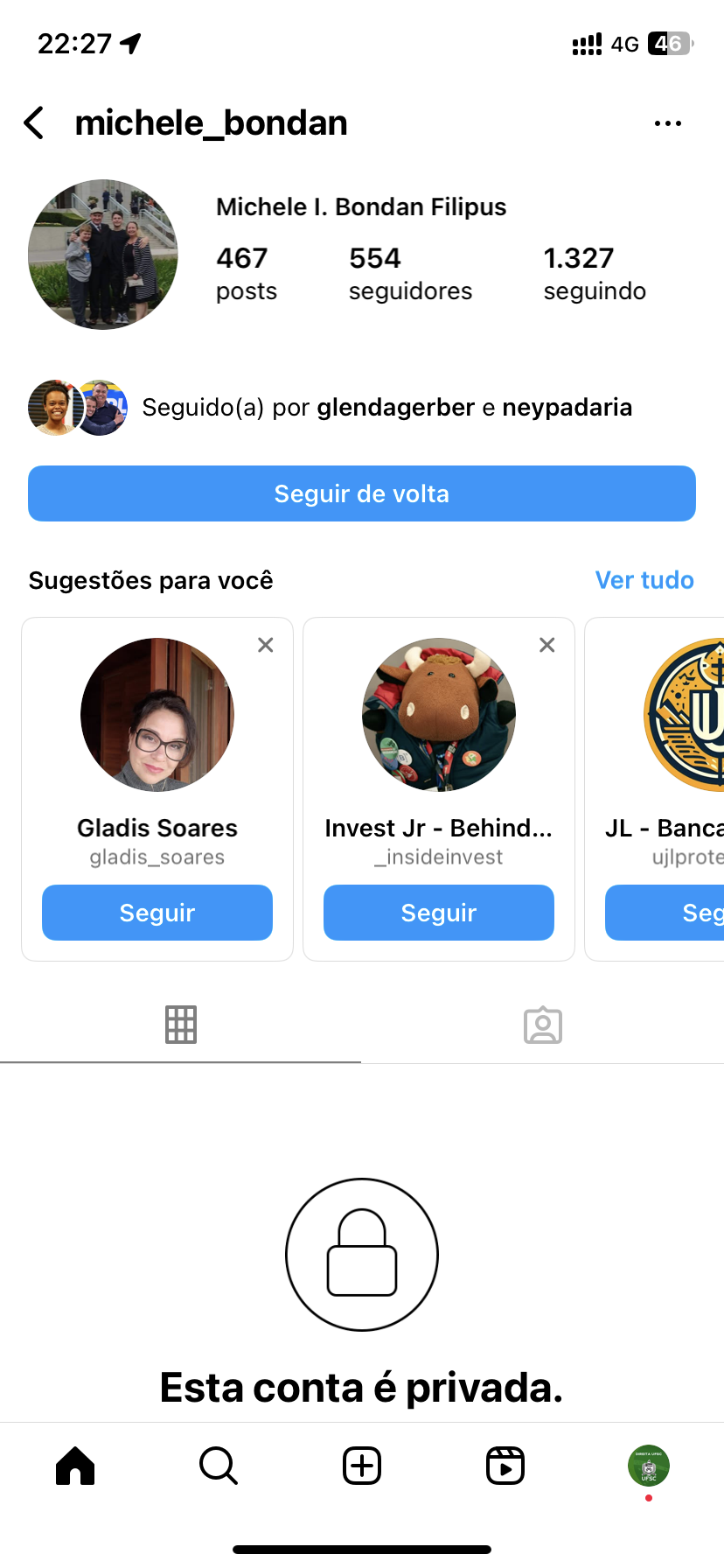Go to the home feed
Viewport: 724px width, 1568px height.
click(x=75, y=1466)
